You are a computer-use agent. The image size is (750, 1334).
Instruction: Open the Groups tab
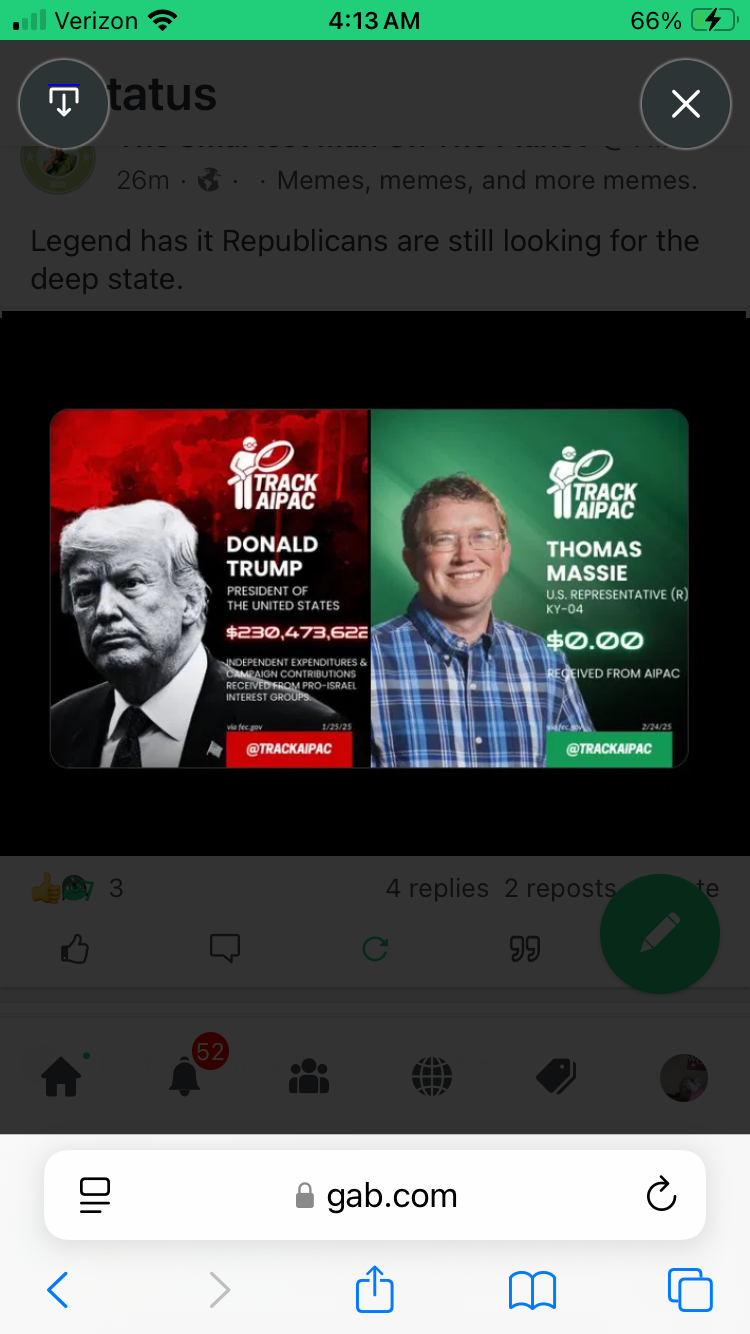coord(308,1077)
